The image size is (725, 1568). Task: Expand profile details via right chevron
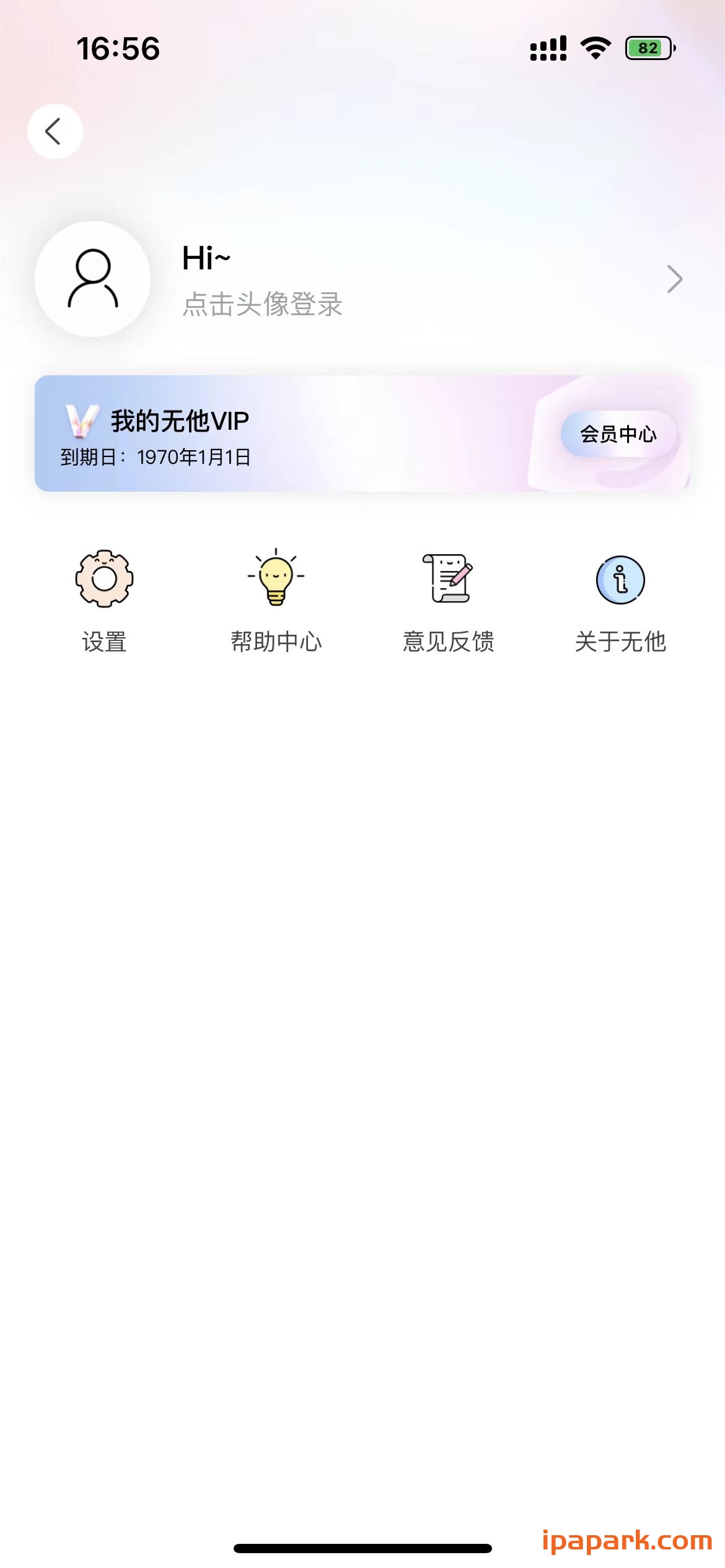point(675,279)
